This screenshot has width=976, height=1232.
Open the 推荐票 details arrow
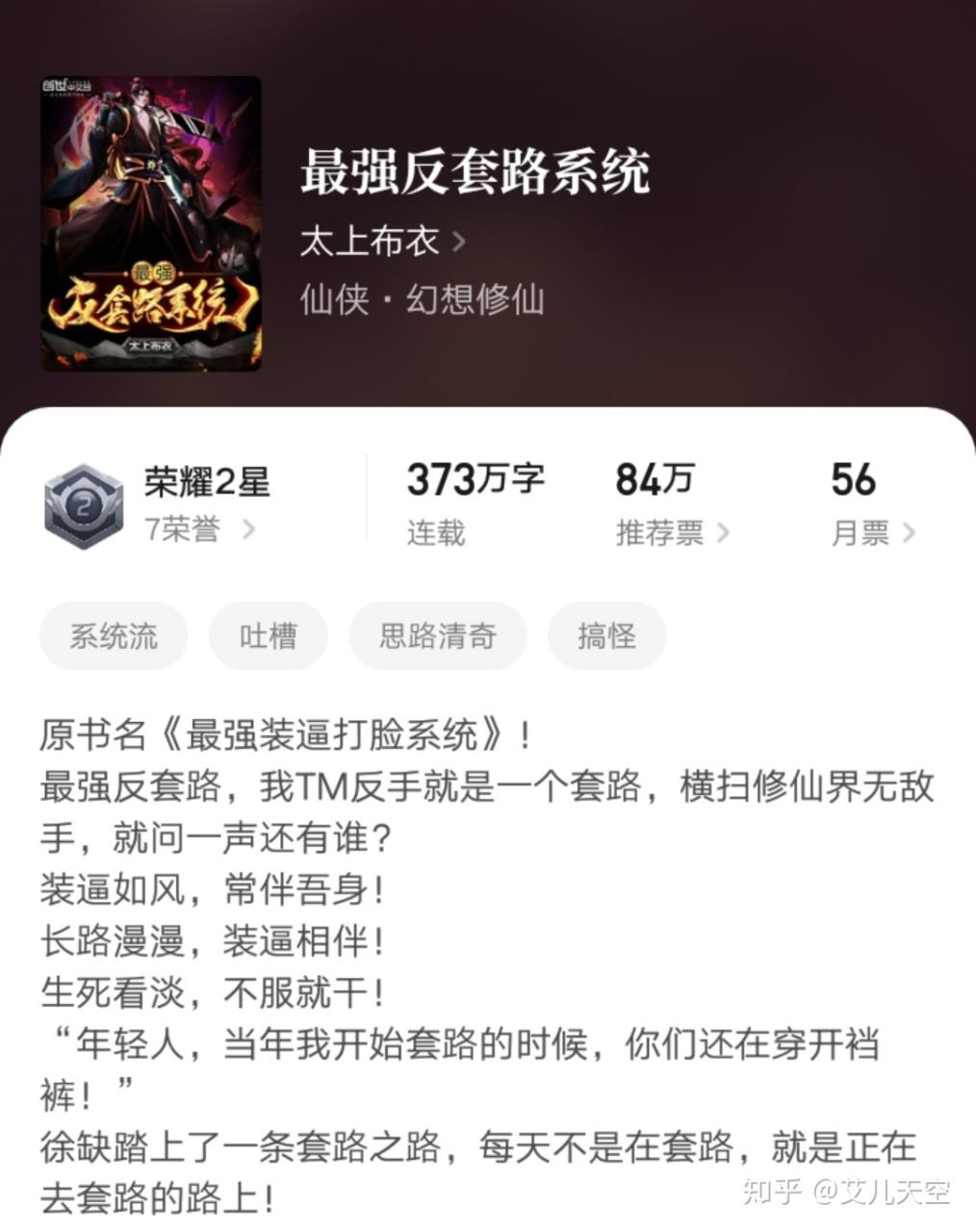[727, 535]
